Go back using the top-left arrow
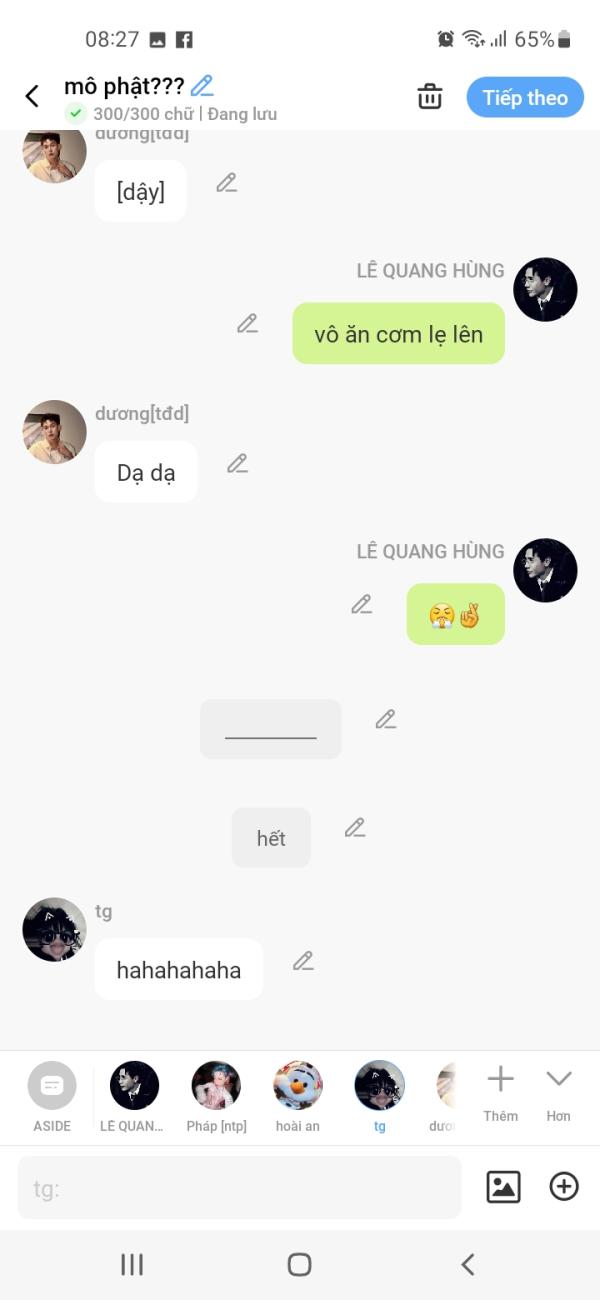 point(32,96)
